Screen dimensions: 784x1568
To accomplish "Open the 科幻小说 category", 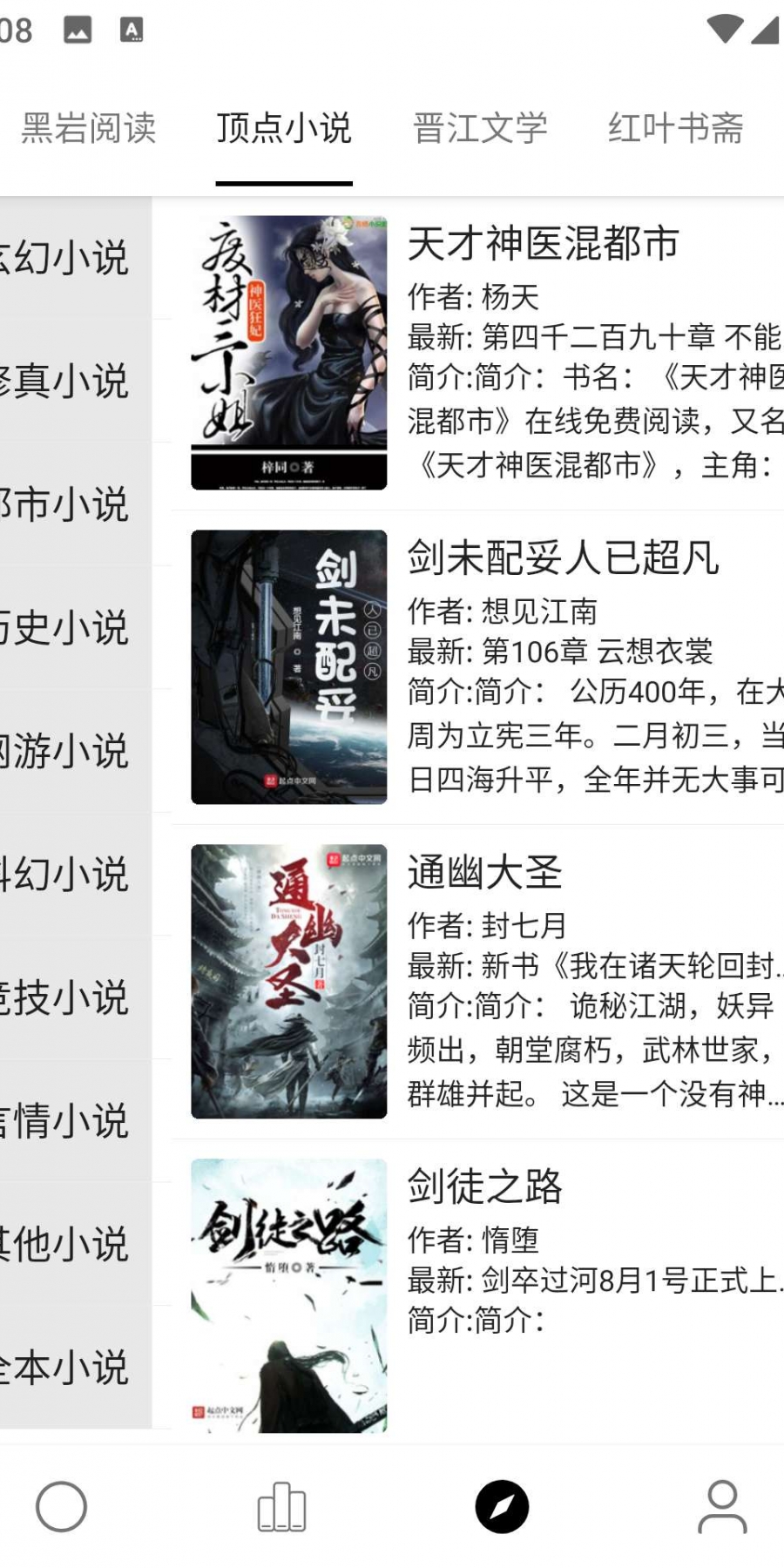I will [76, 874].
